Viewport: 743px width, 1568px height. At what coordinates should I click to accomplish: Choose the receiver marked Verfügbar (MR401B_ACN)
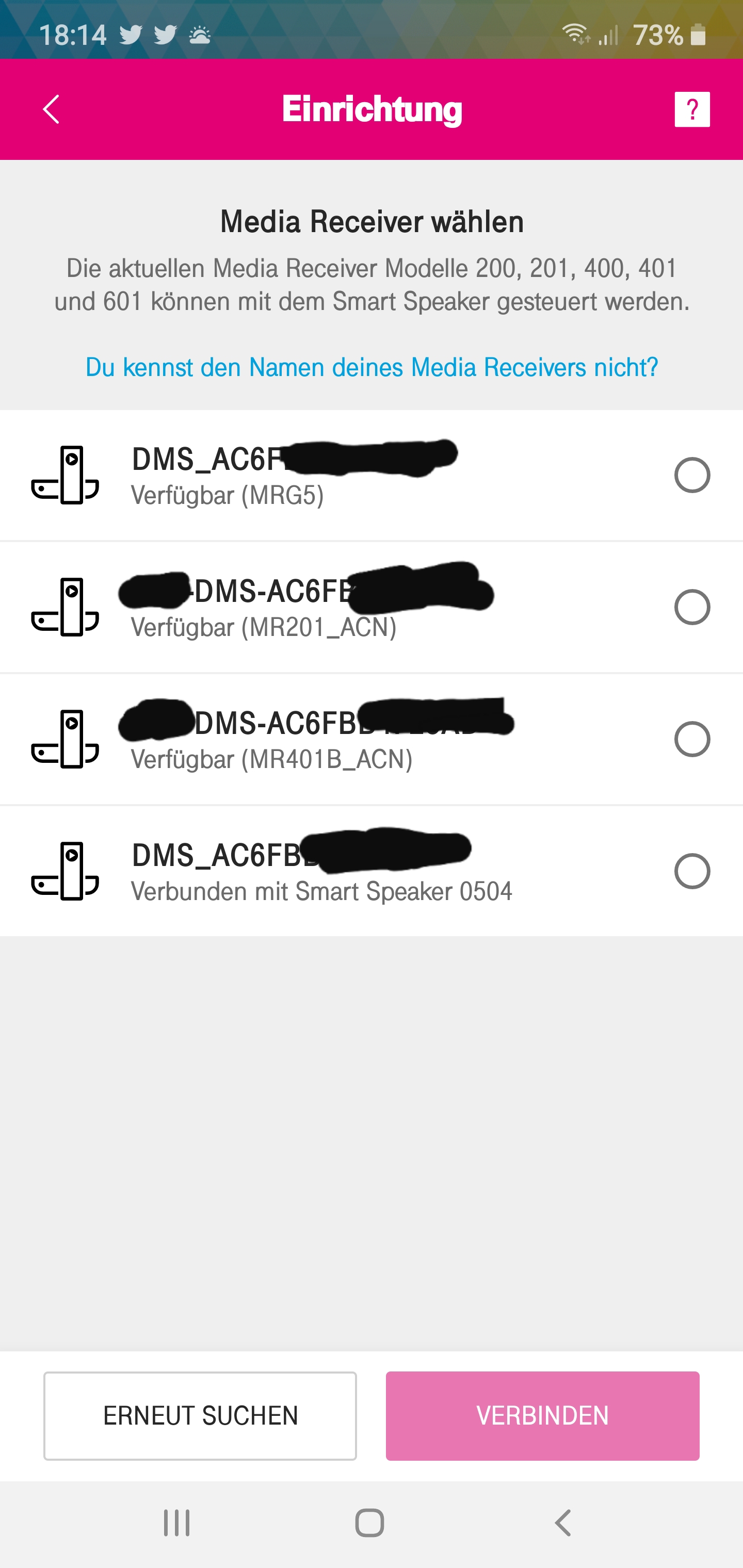click(372, 740)
